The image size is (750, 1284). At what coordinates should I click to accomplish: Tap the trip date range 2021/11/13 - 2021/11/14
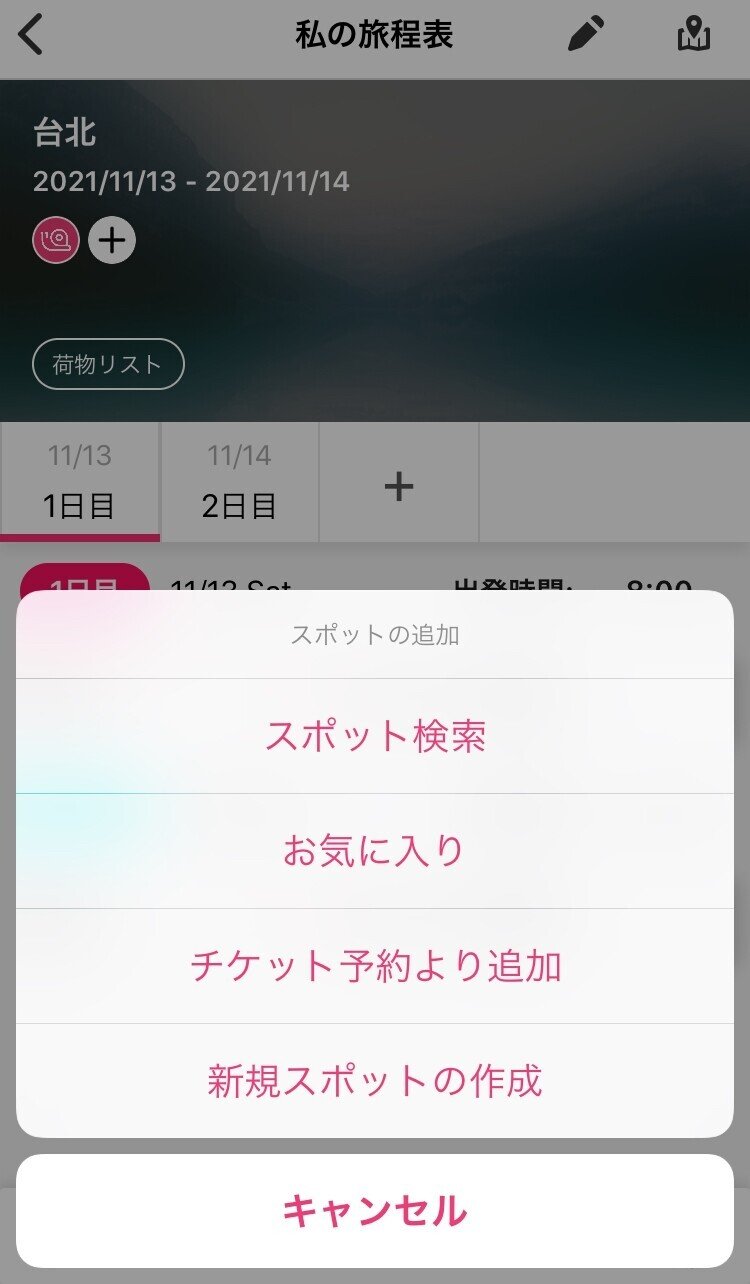[x=190, y=183]
